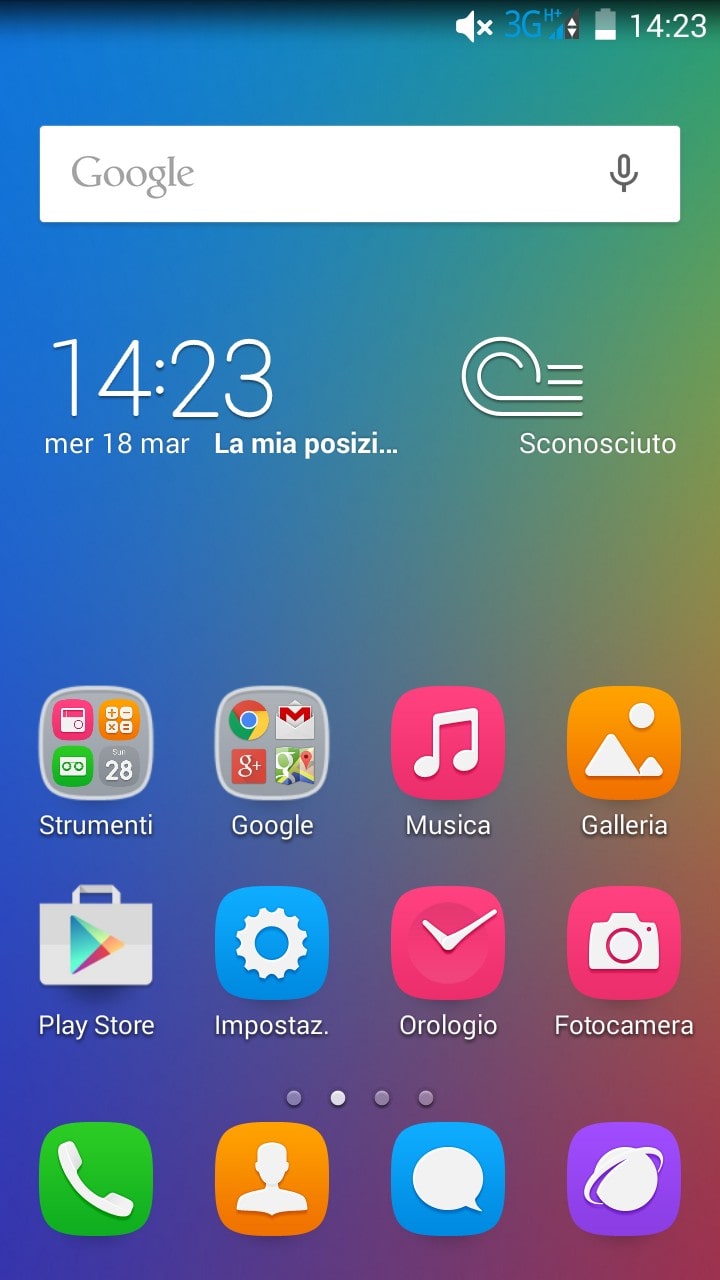Screen dimensions: 720x1280
Task: Start voice search with the microphone
Action: [x=624, y=174]
